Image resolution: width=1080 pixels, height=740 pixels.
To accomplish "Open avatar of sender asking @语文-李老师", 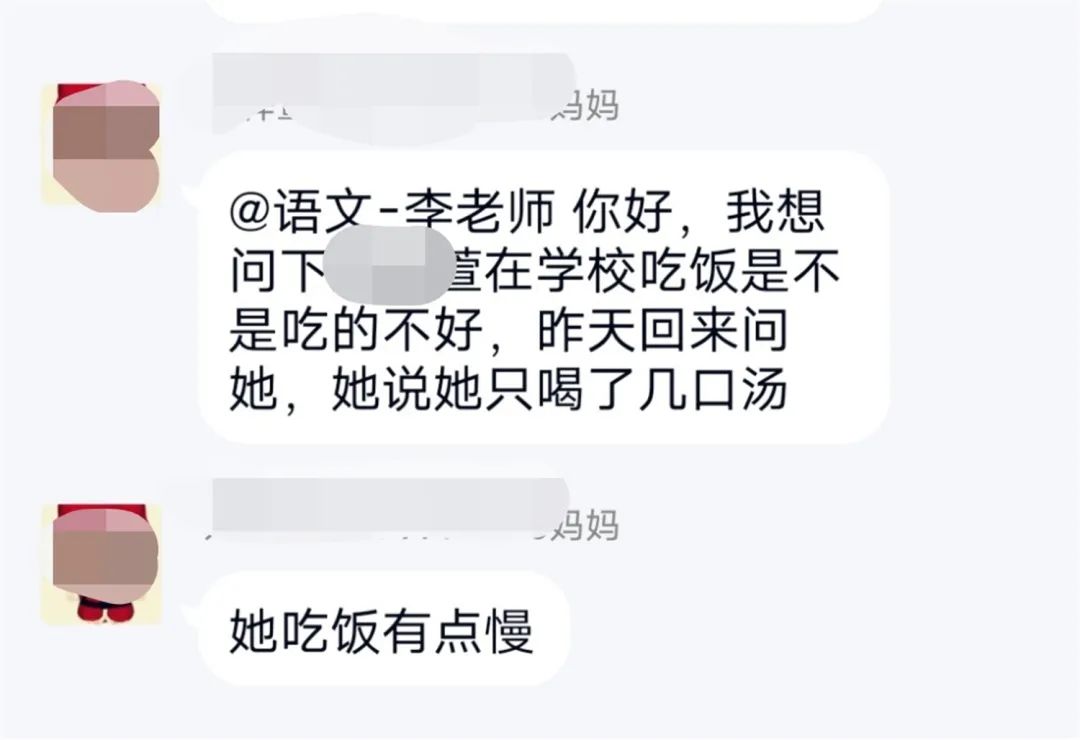I will [100, 144].
